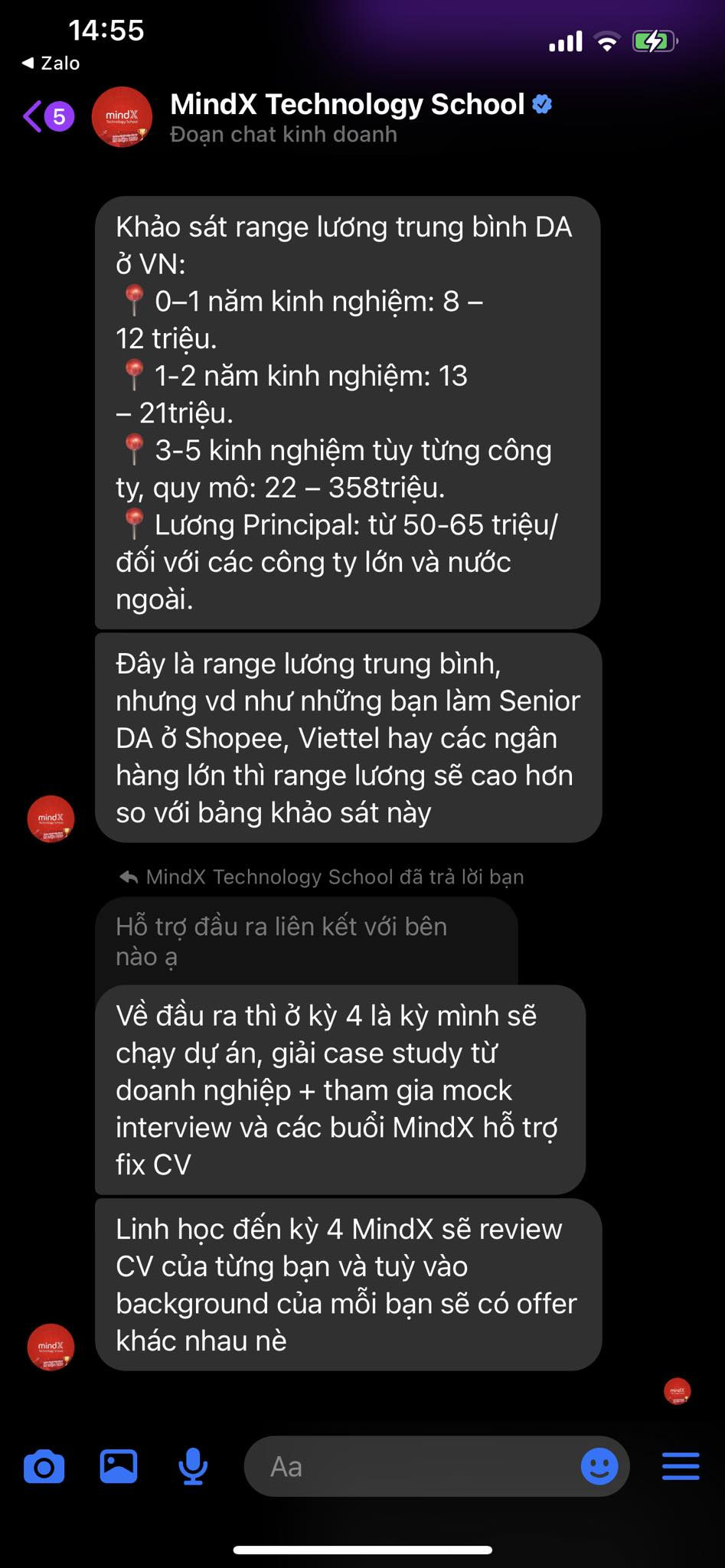725x1568 pixels.
Task: Record a voice message
Action: tap(193, 1467)
